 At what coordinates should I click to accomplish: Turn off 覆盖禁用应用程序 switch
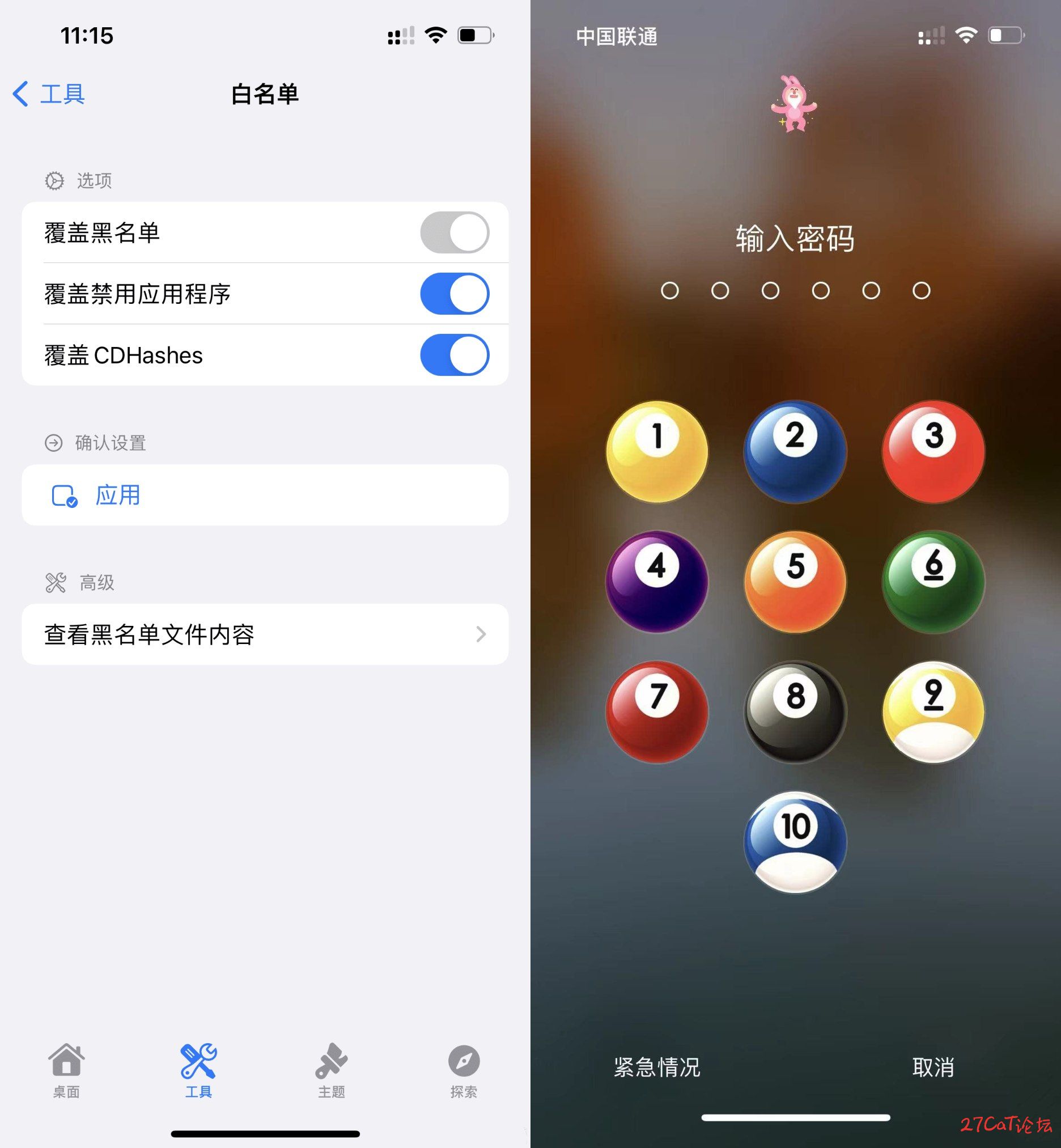[x=454, y=294]
